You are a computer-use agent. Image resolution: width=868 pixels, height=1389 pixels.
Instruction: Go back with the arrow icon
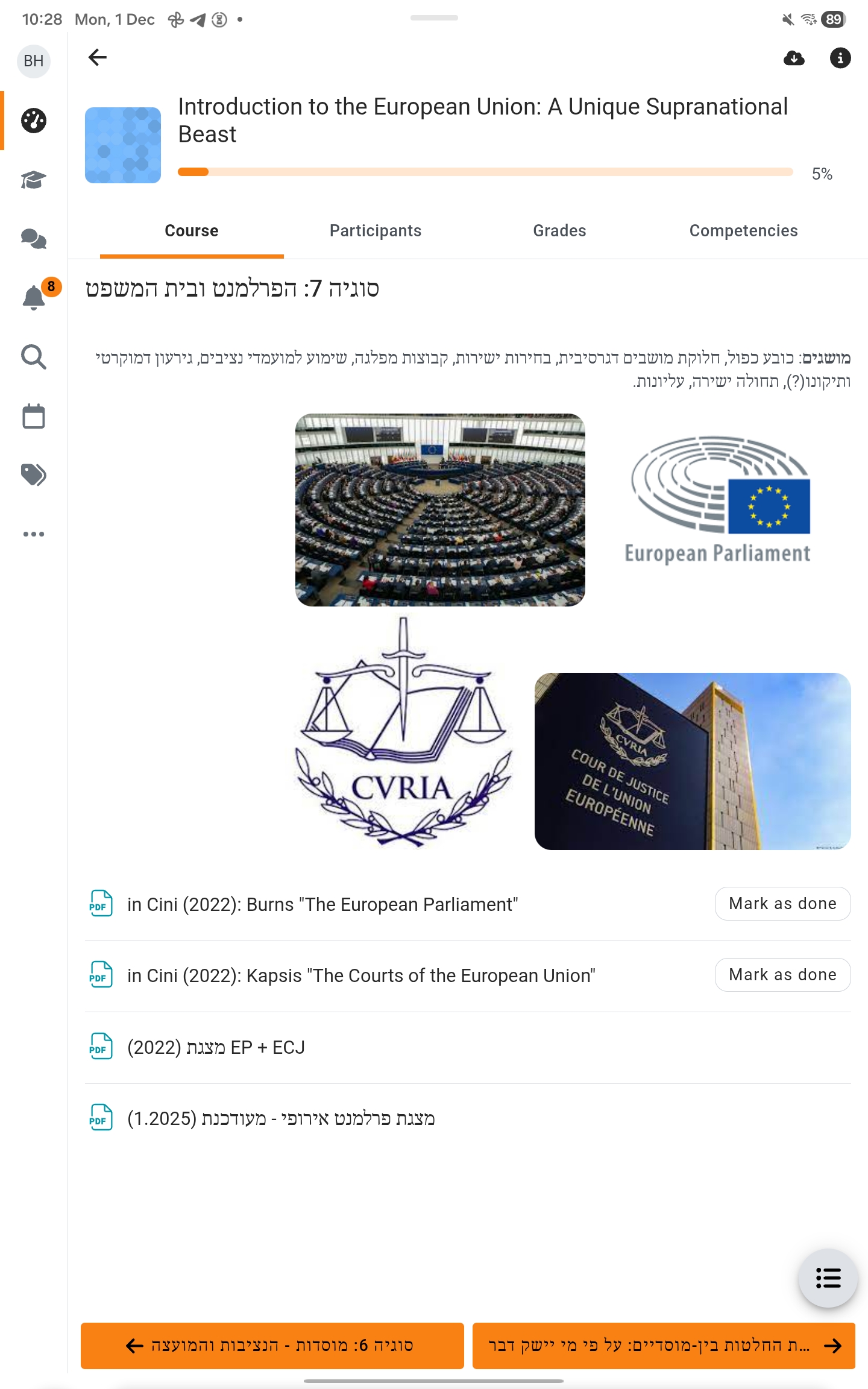coord(97,57)
